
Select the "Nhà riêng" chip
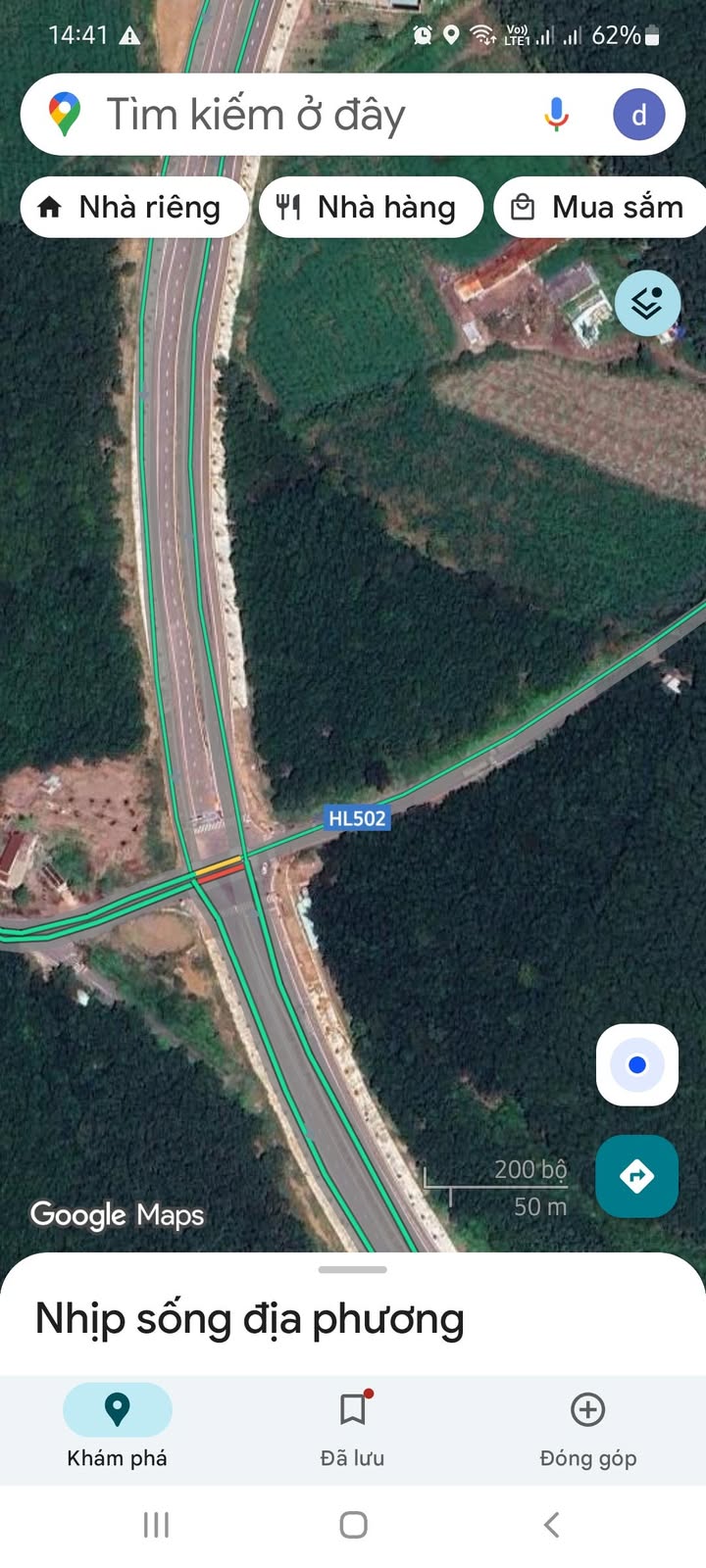[x=132, y=207]
